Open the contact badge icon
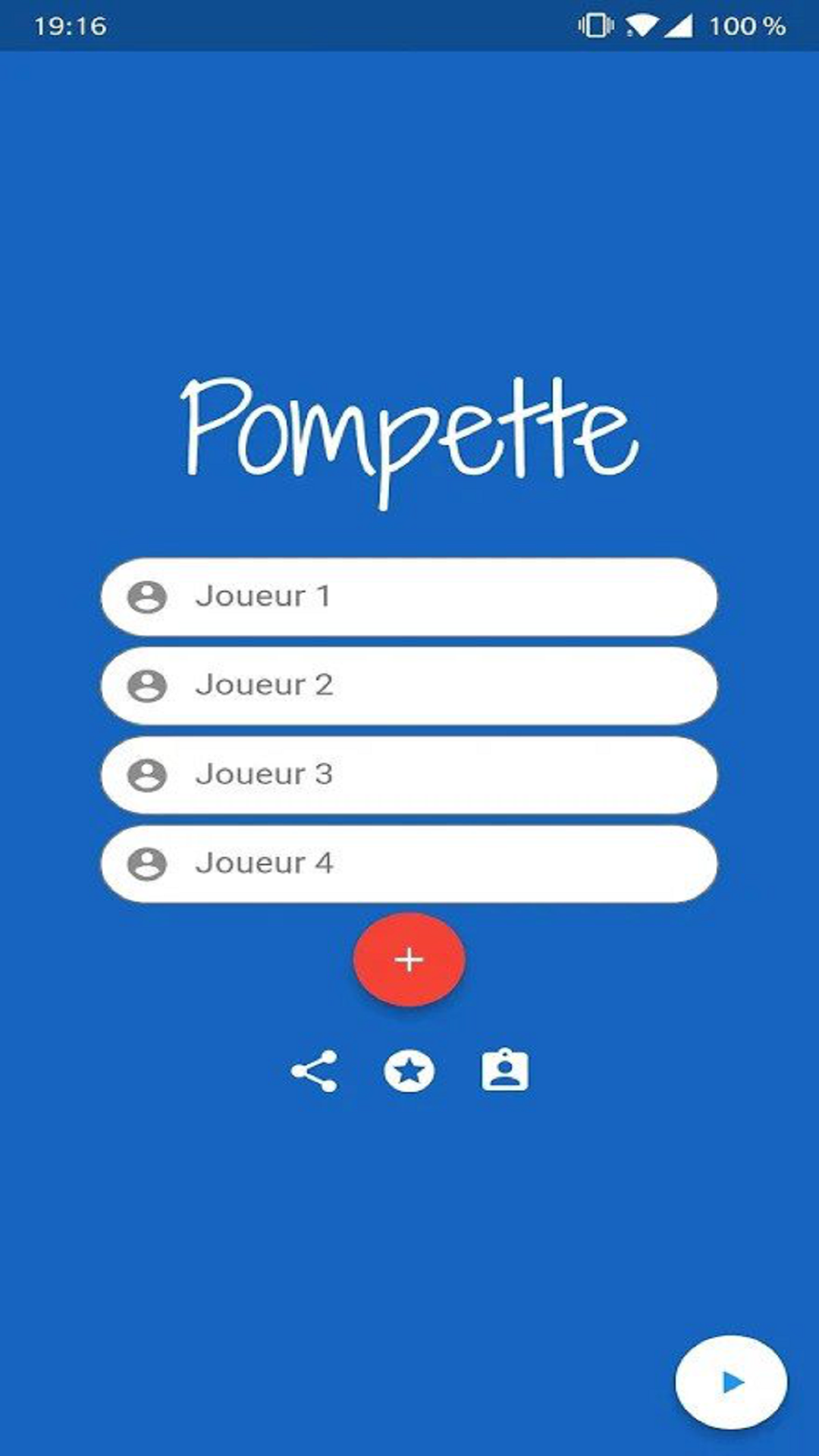The width and height of the screenshot is (819, 1456). point(505,1070)
